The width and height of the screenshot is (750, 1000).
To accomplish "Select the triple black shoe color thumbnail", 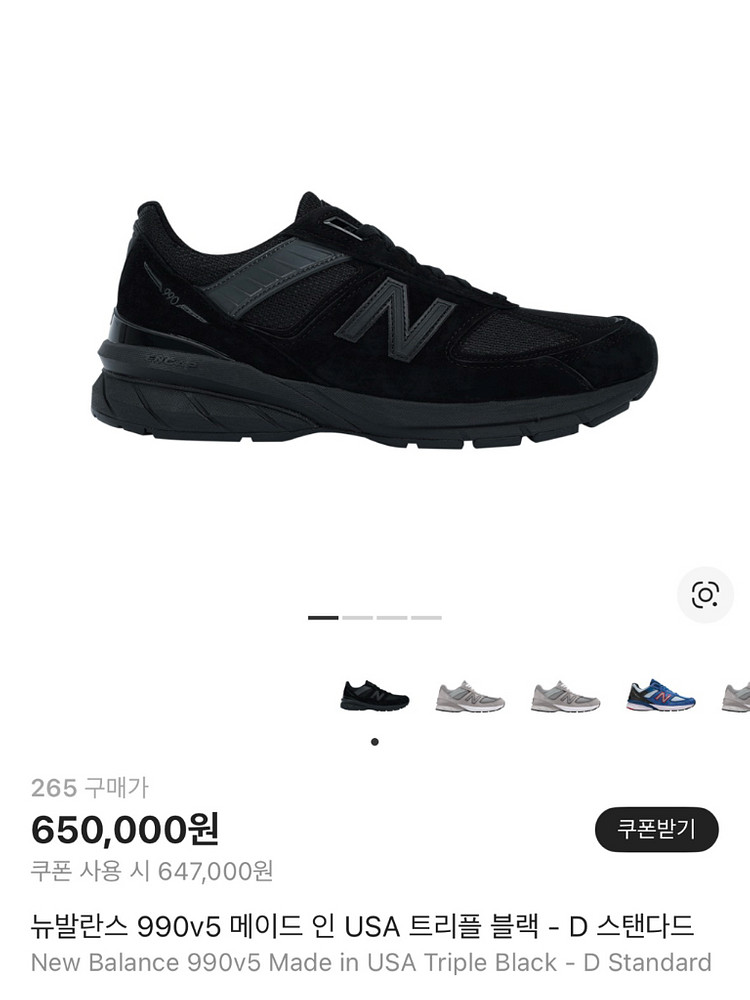I will click(374, 695).
